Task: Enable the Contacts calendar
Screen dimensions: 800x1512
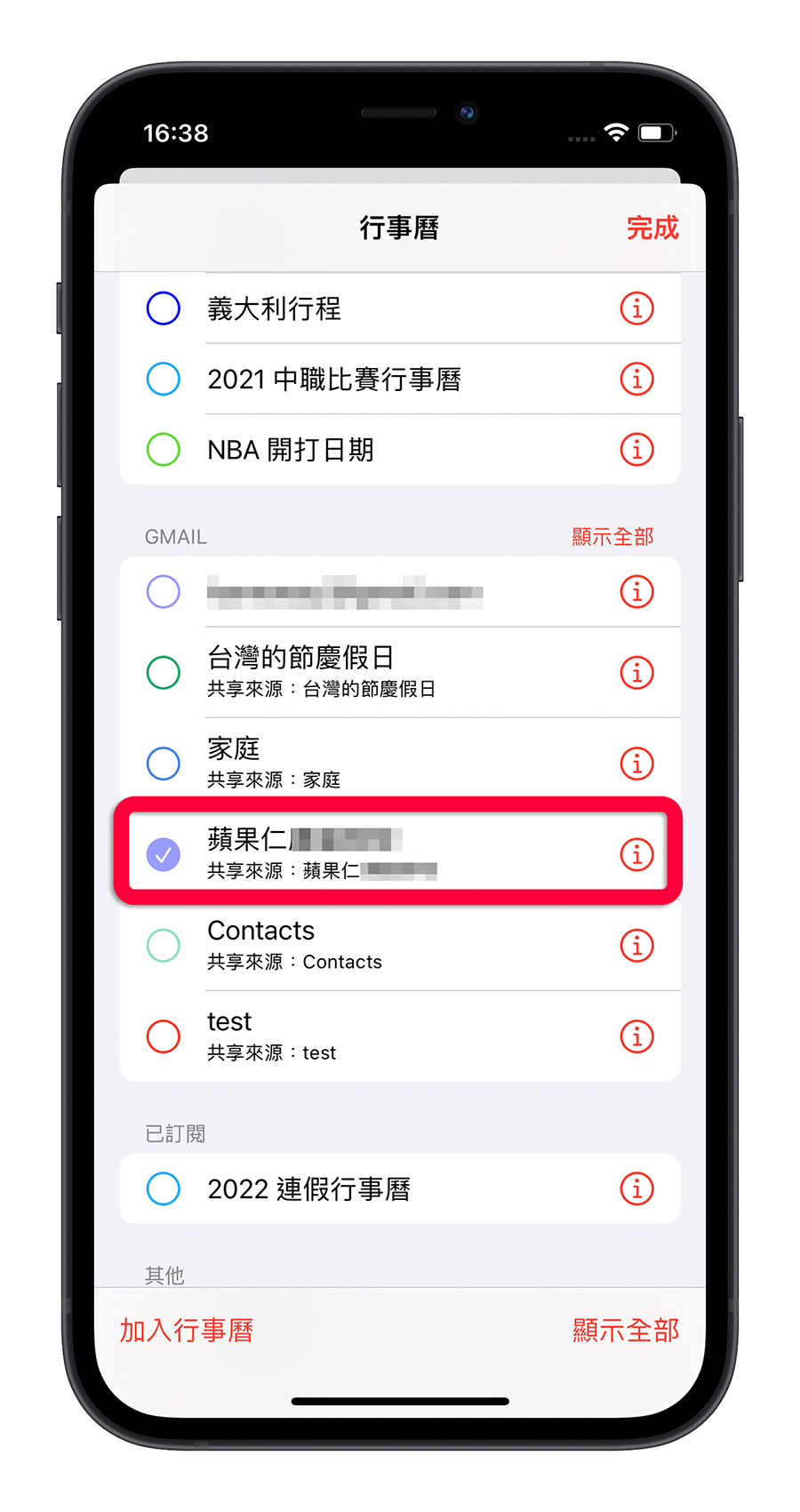Action: [x=164, y=945]
